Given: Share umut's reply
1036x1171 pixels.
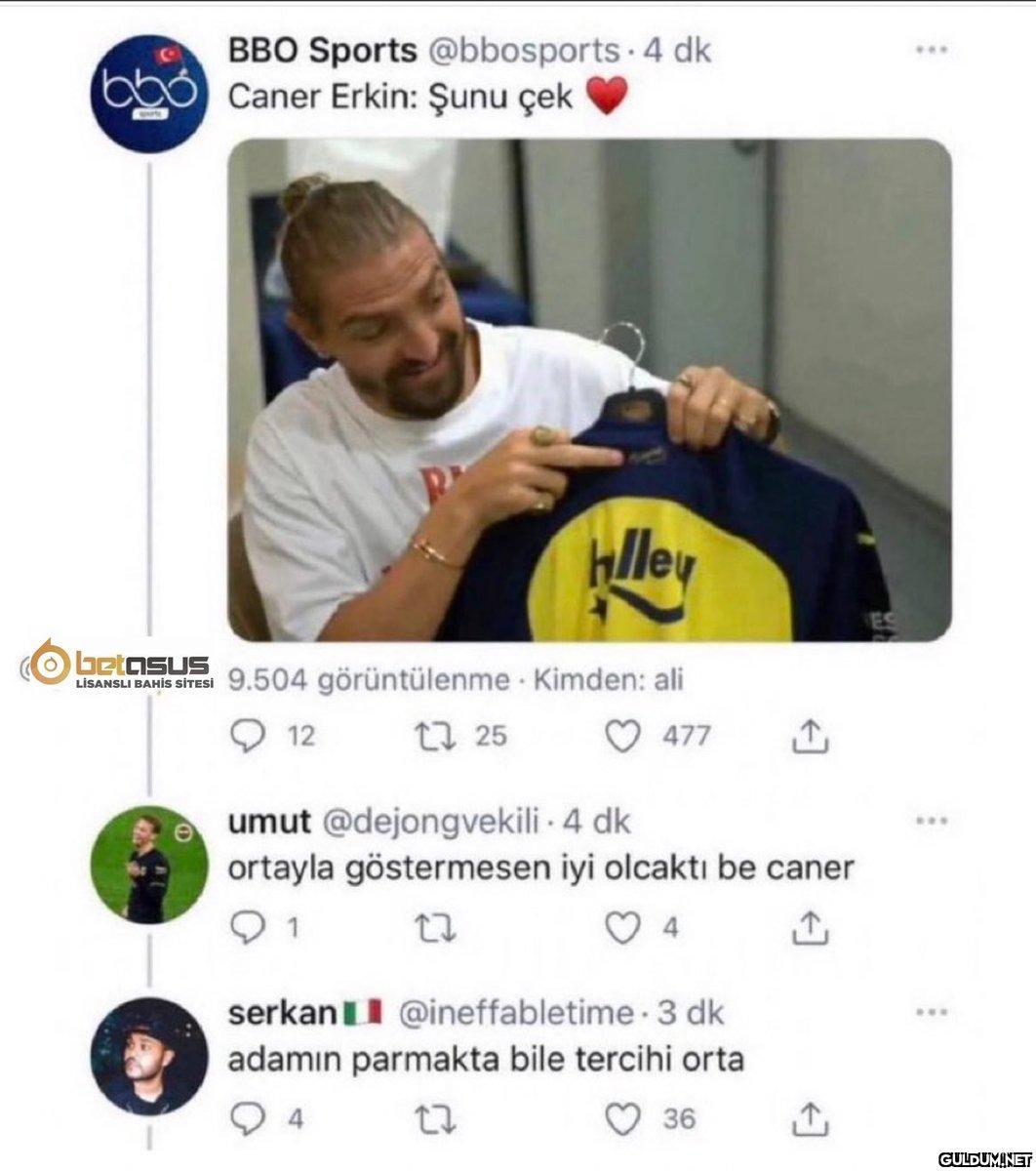Looking at the screenshot, I should pos(810,929).
